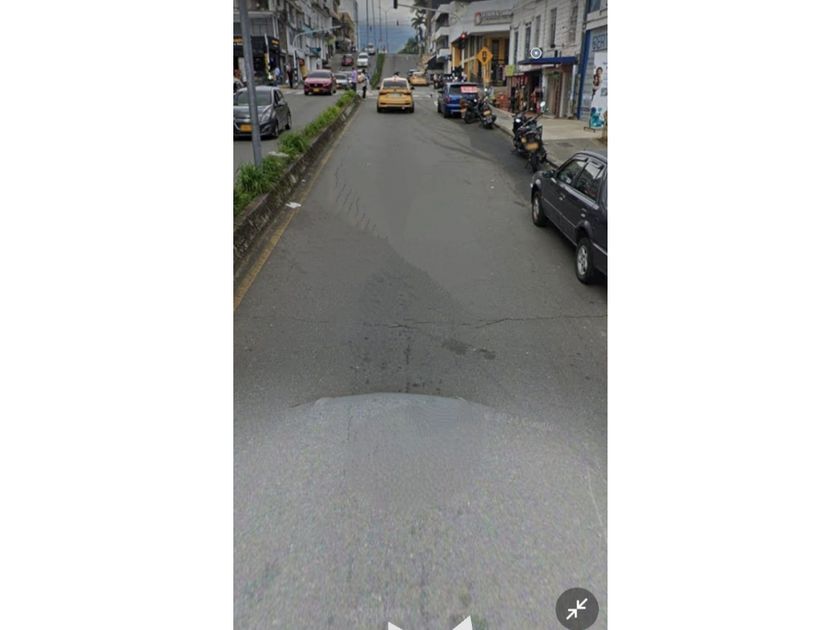This screenshot has width=840, height=630.
Task: Exit the fullscreen street view
Action: coord(577,608)
